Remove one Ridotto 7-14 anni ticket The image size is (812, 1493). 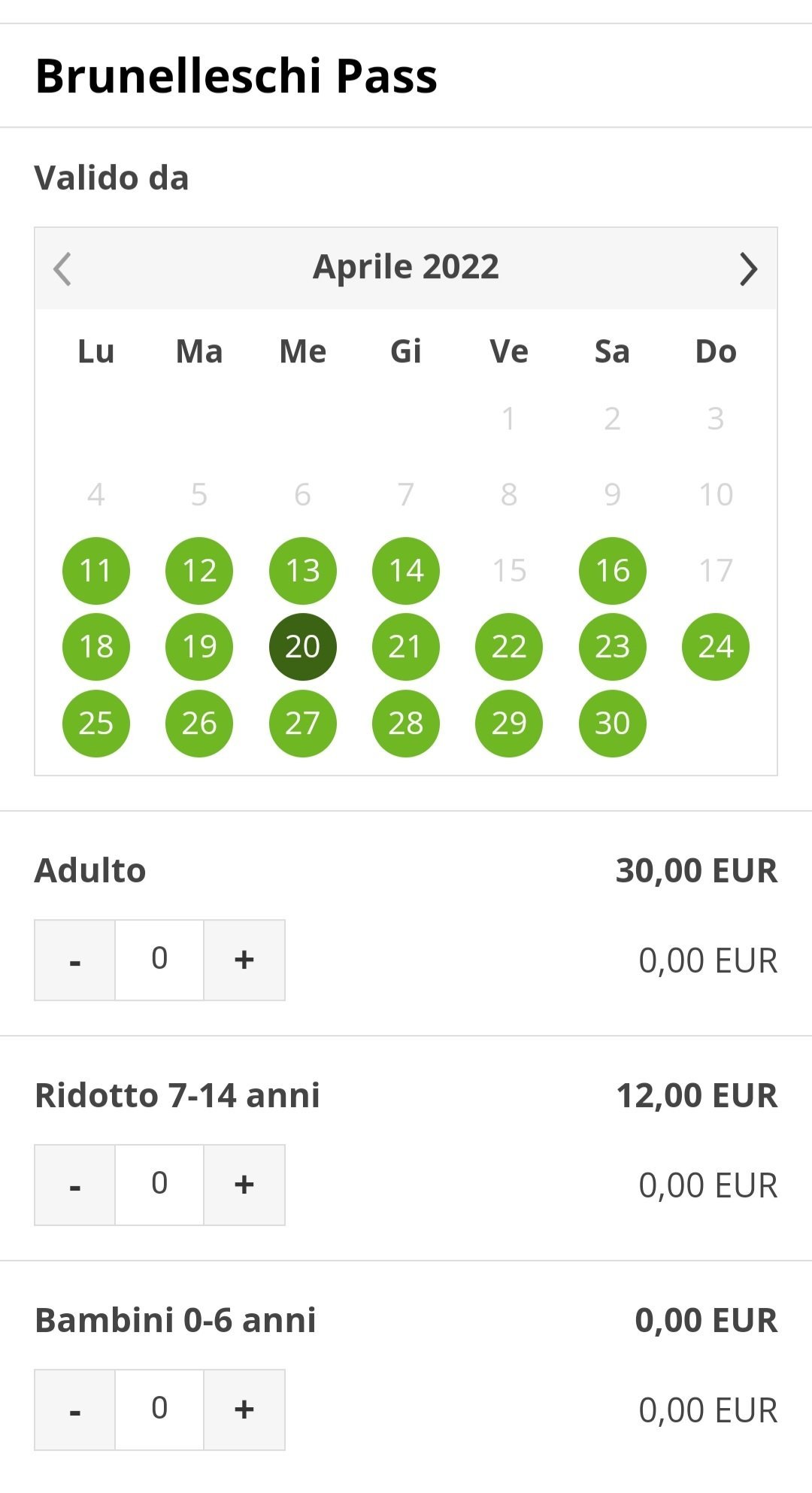75,1185
